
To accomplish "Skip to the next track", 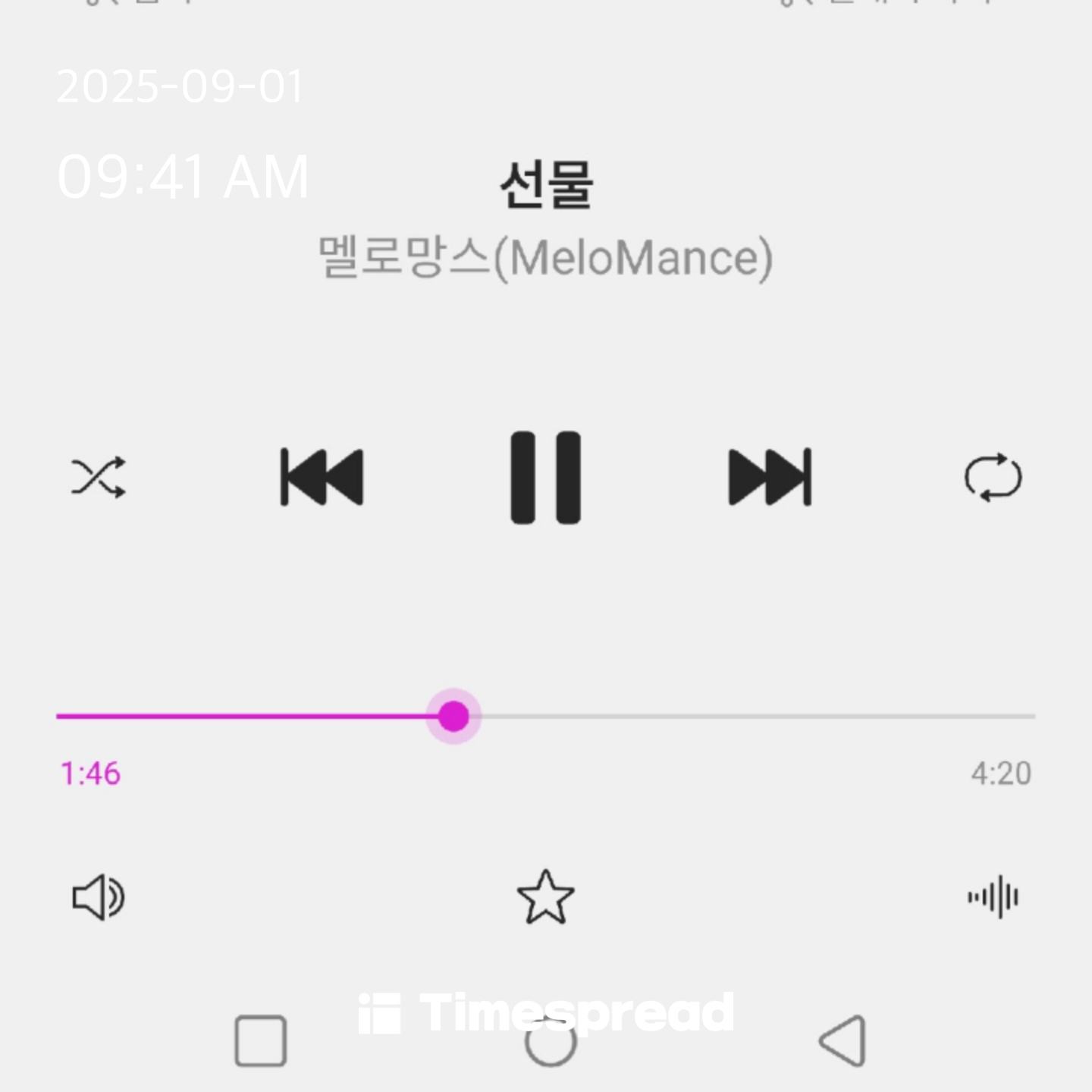I will coord(770,478).
